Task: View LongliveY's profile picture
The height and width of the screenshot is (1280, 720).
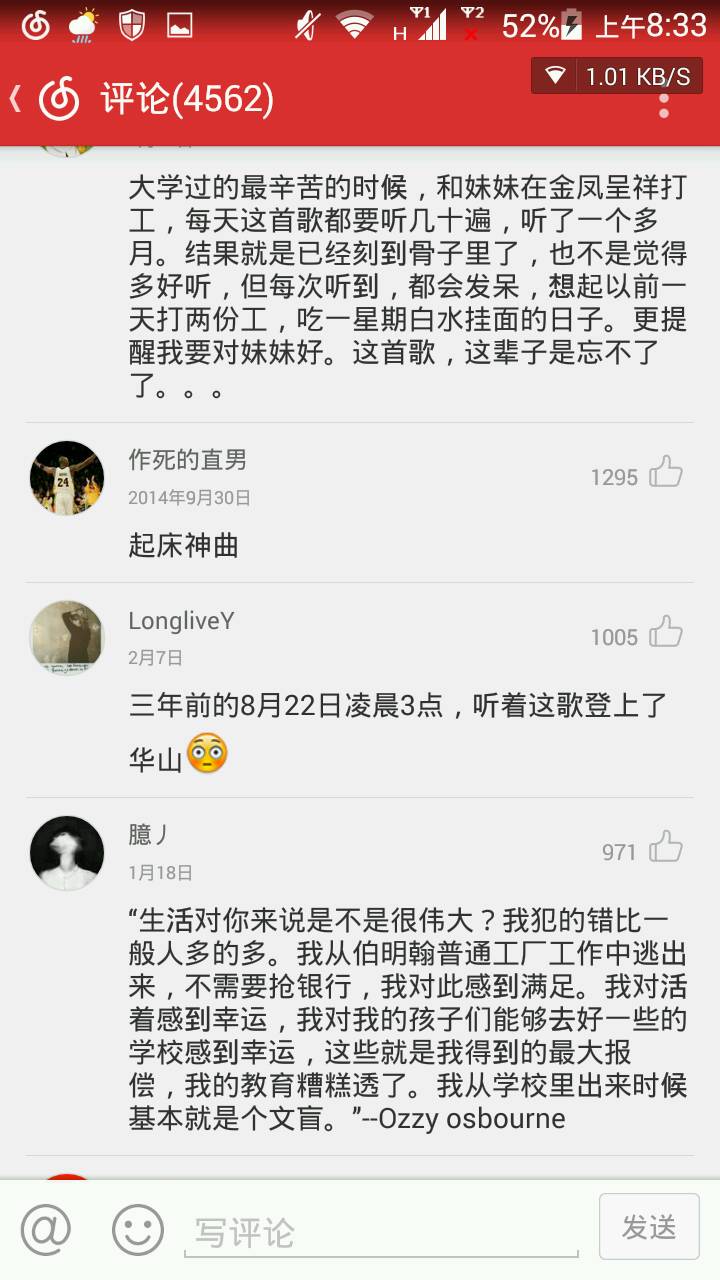Action: tap(67, 638)
